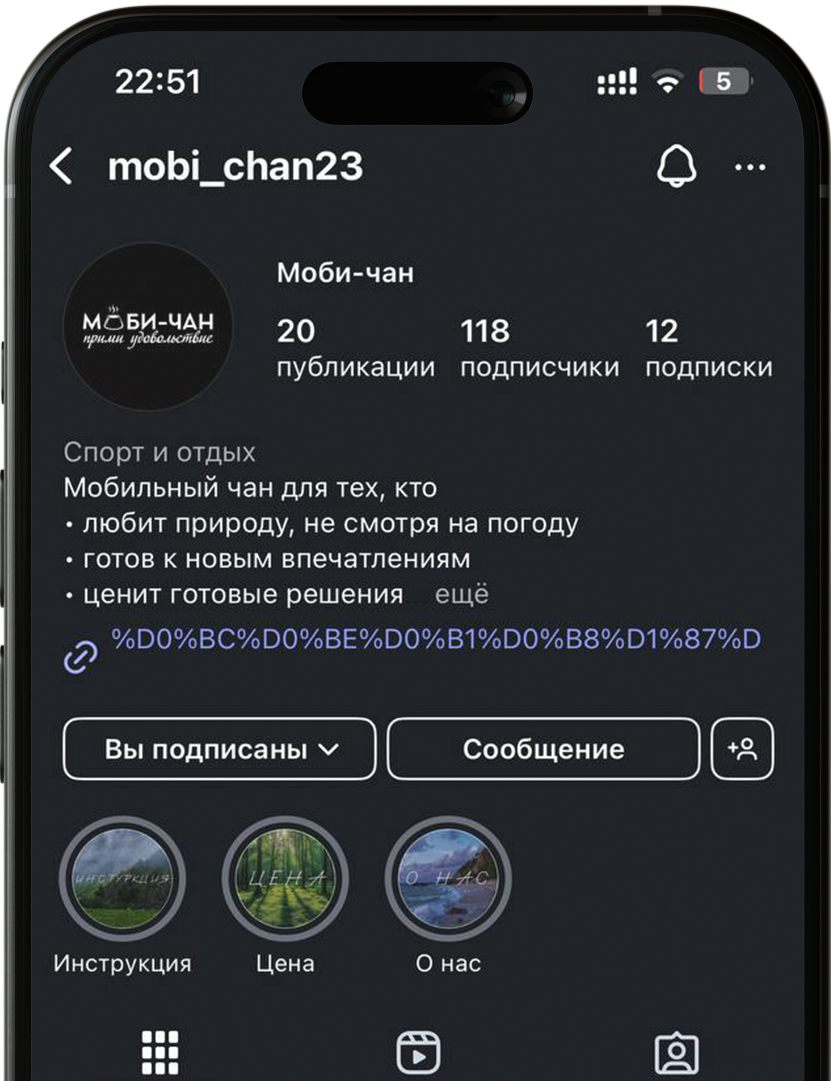Open the Вы подписаны dropdown
This screenshot has height=1081, width=831.
pos(220,749)
